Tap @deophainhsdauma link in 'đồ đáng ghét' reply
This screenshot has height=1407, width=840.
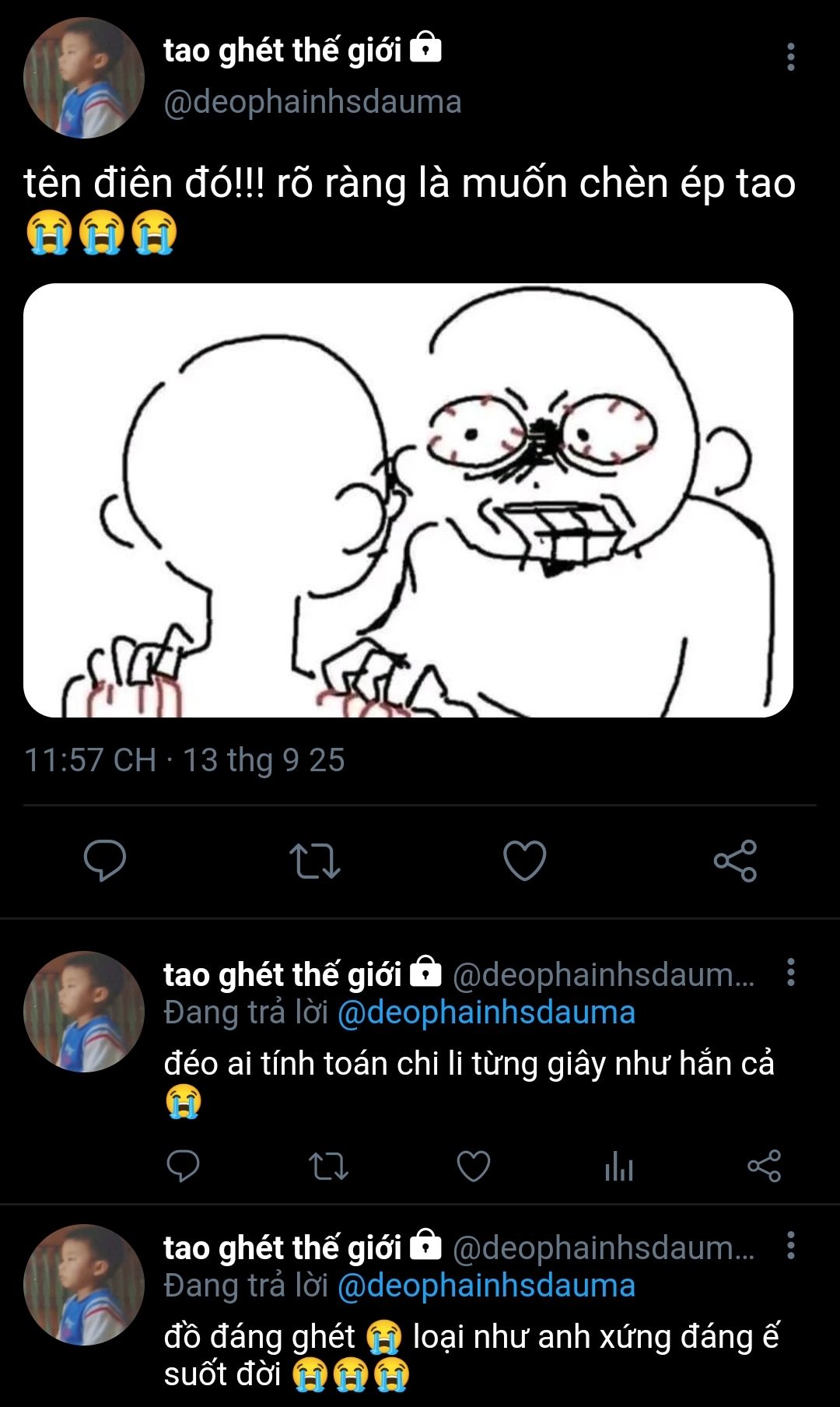(486, 1286)
